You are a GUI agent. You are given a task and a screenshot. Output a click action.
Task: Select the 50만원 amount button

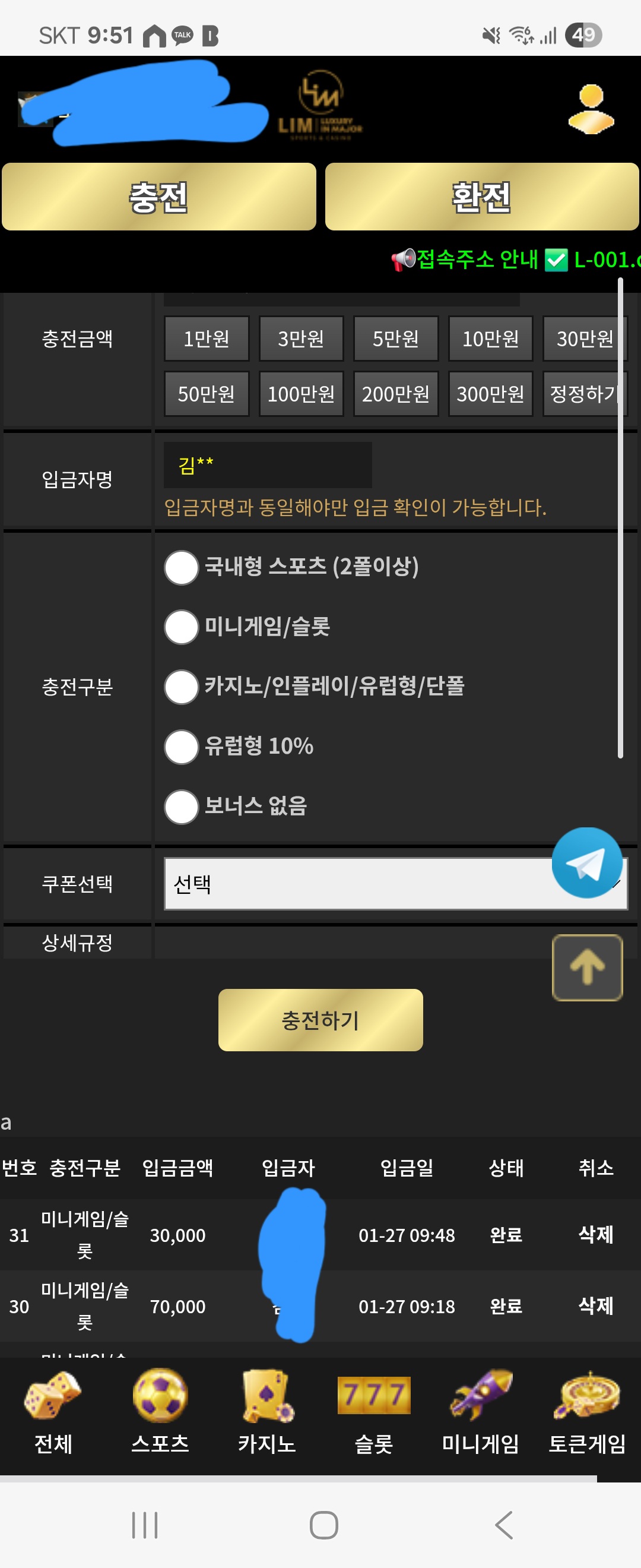pos(207,394)
